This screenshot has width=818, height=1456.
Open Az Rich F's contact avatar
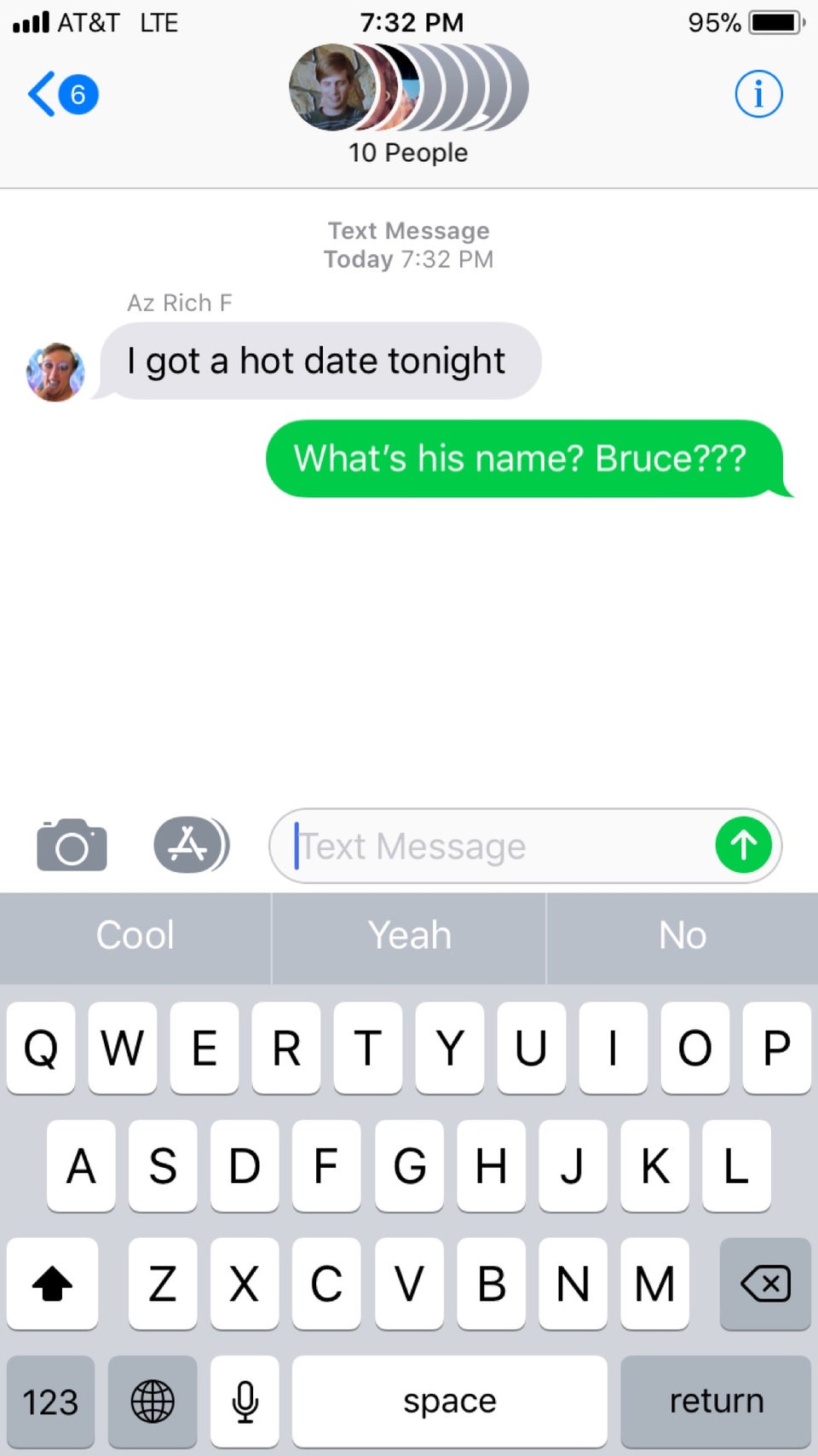pos(55,373)
